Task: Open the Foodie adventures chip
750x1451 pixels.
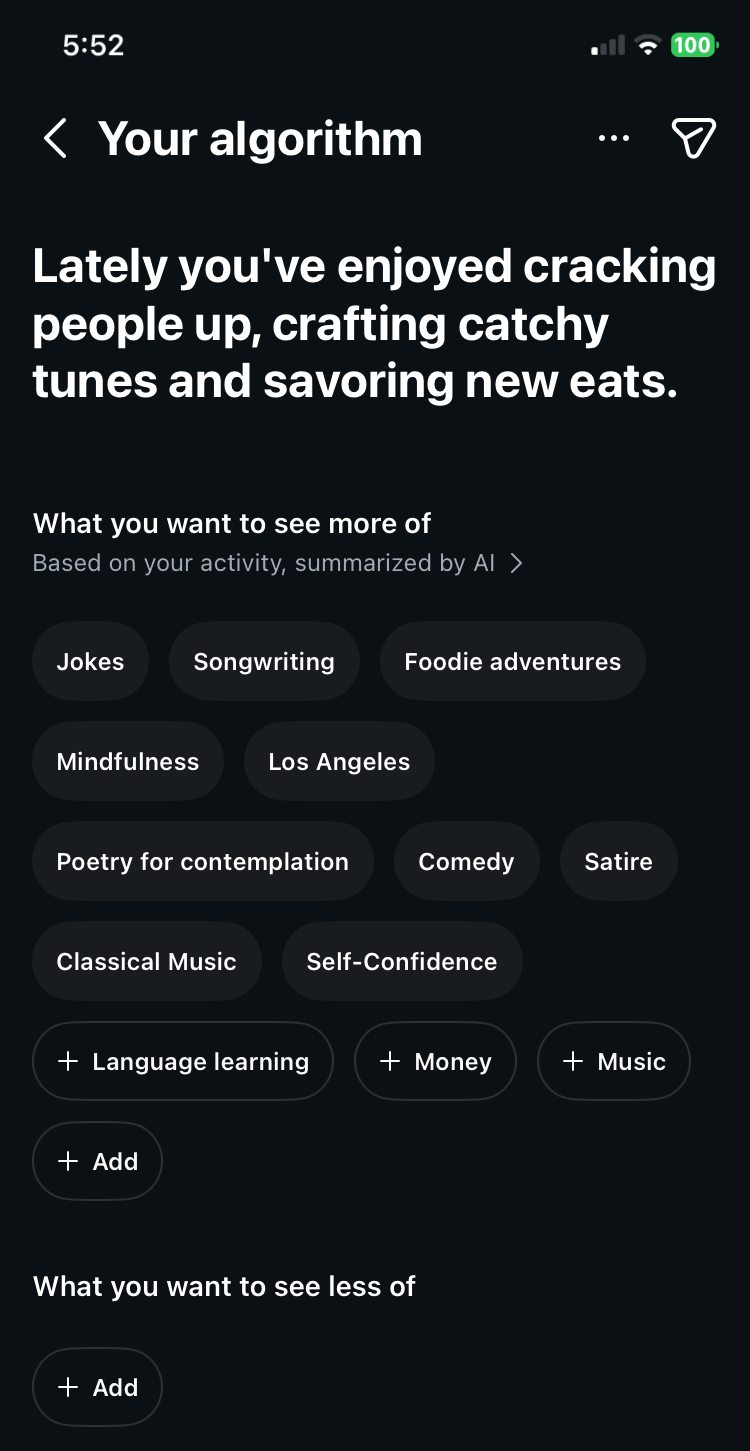Action: (513, 661)
